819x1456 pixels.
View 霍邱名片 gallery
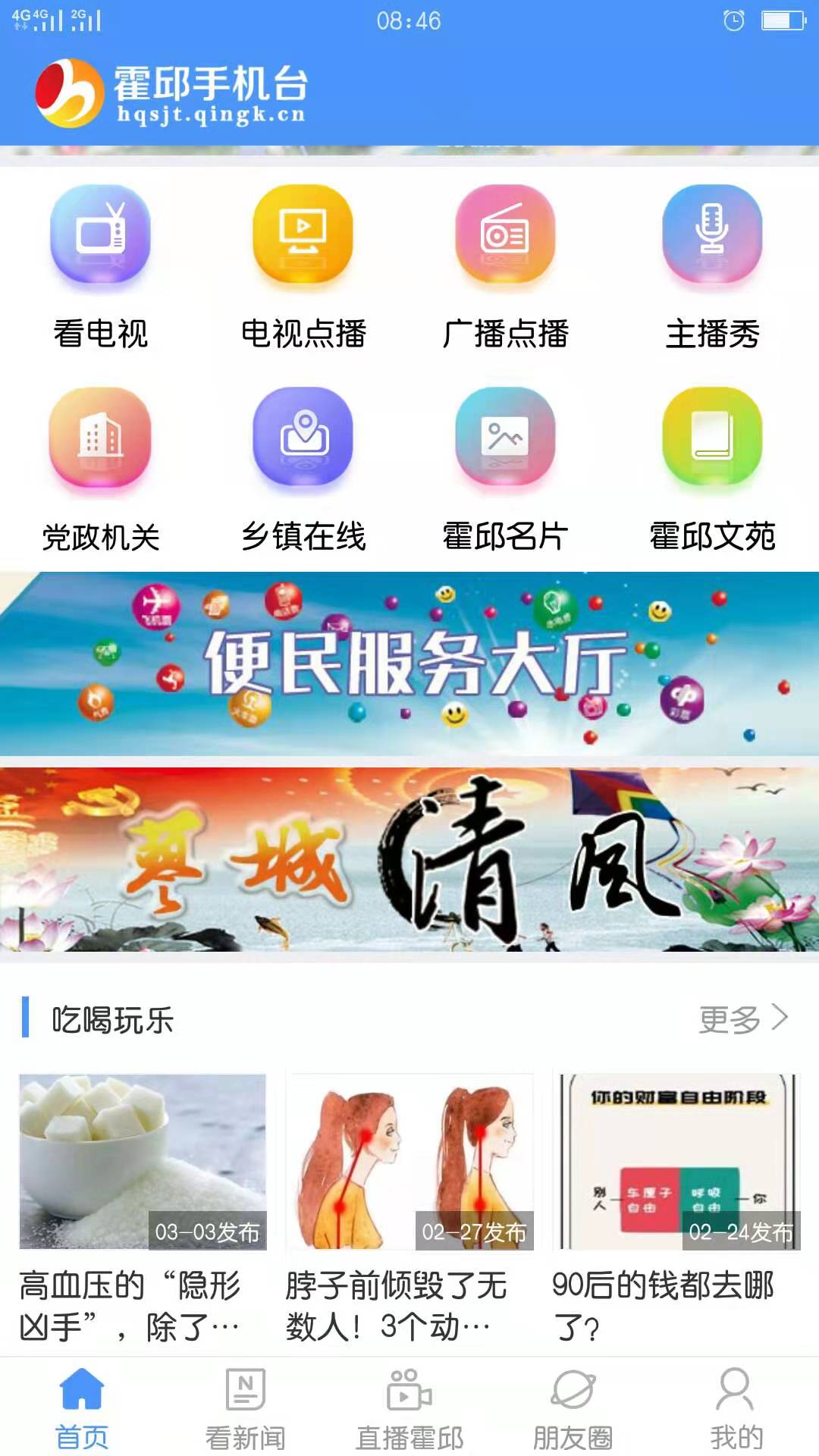click(x=505, y=470)
